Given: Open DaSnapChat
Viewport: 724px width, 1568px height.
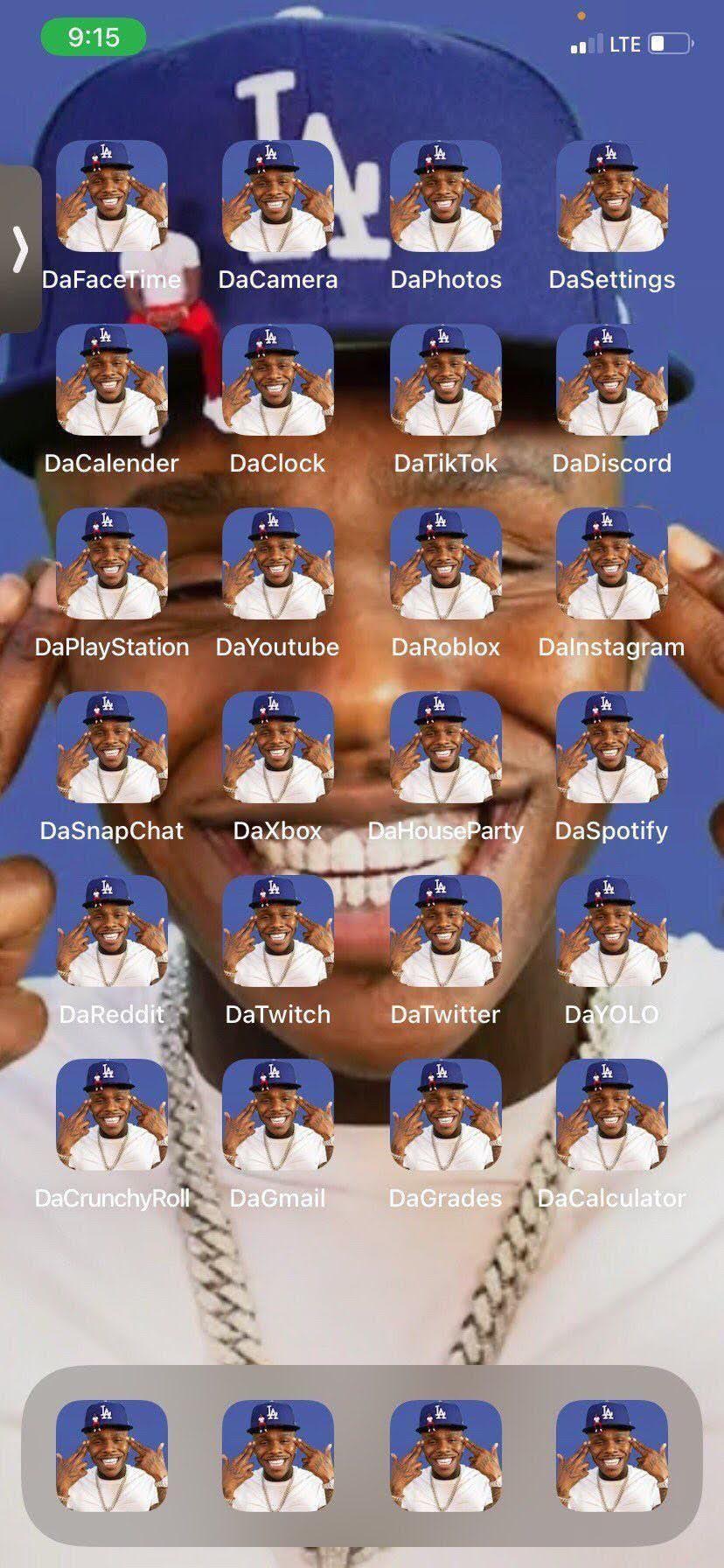Looking at the screenshot, I should [x=111, y=747].
